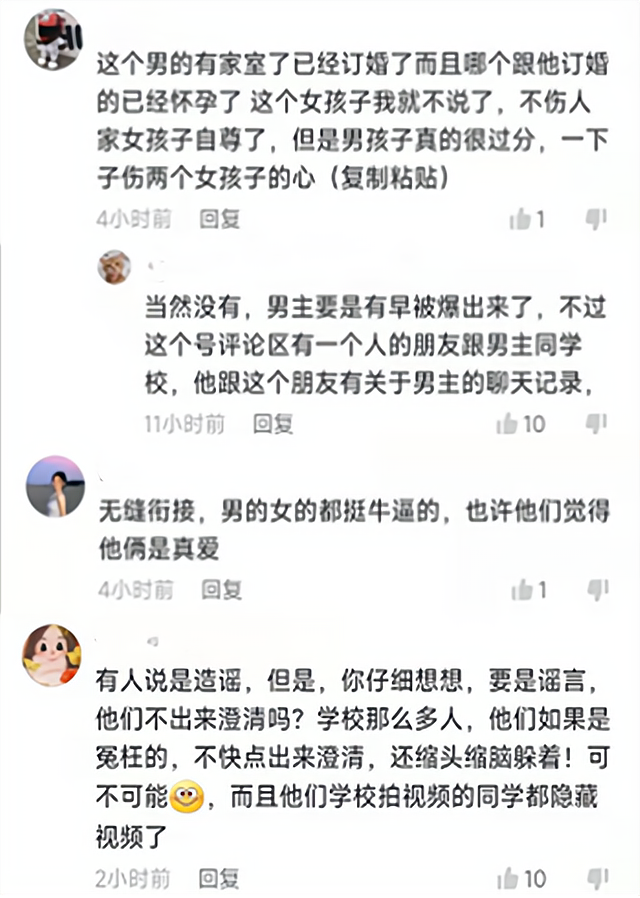Open avatar of the 当然没有 replier
This screenshot has width=640, height=898.
click(x=114, y=267)
